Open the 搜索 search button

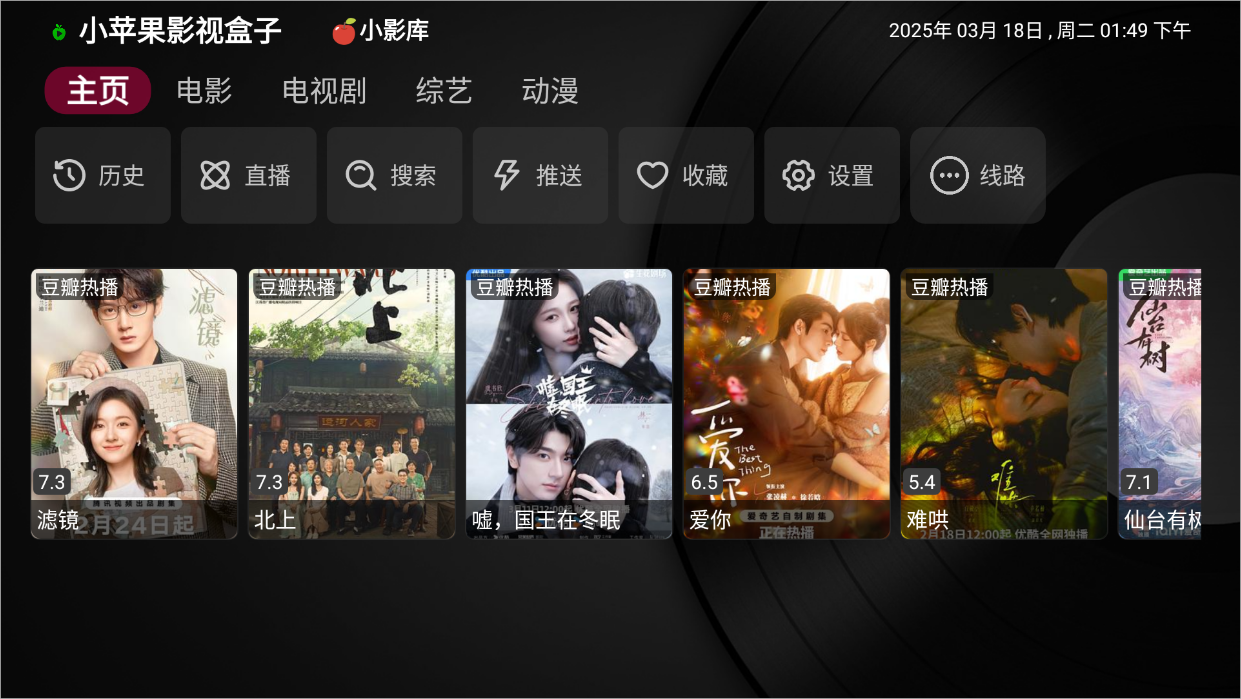394,176
